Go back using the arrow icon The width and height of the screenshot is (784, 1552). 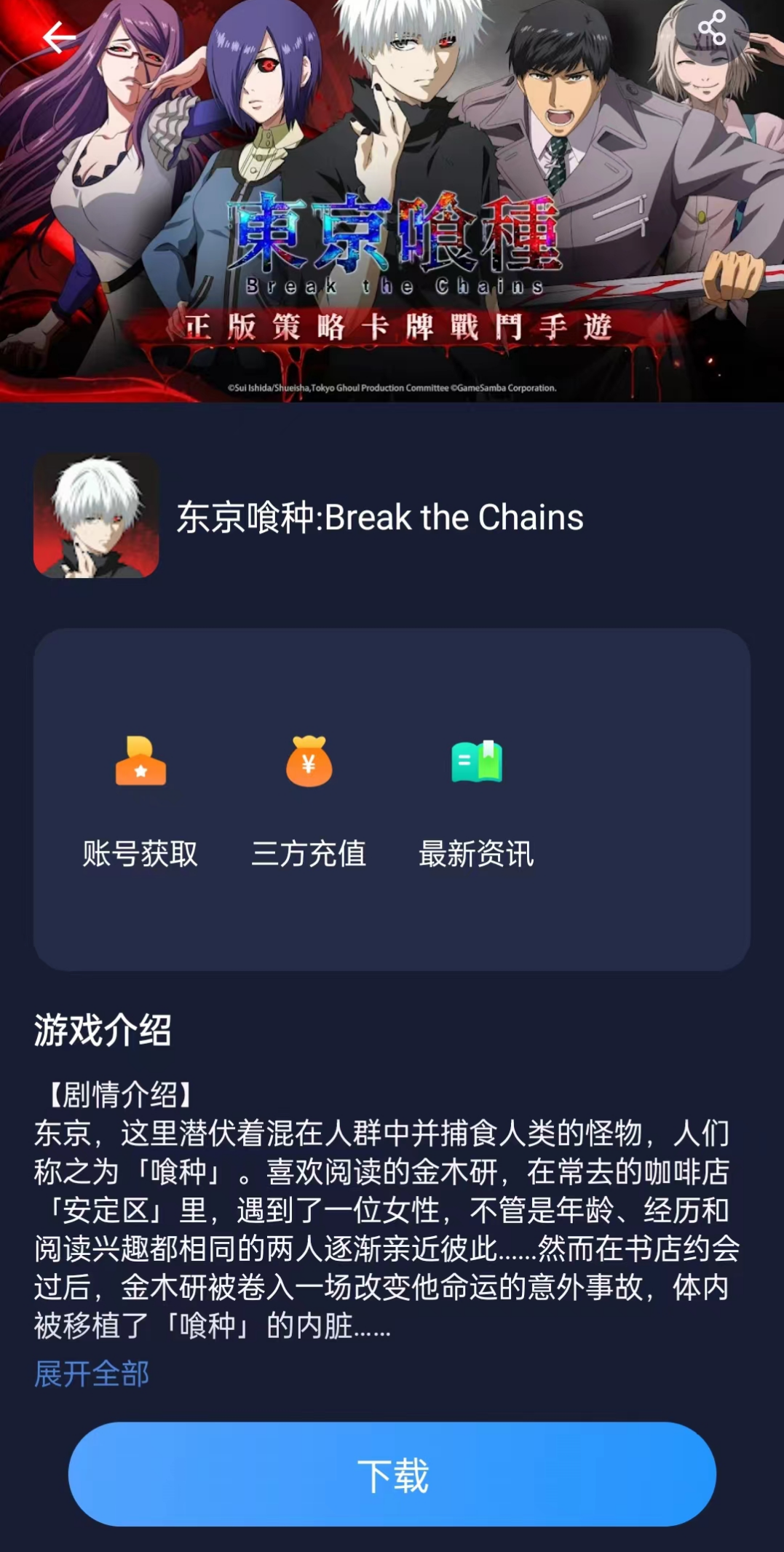coord(59,37)
